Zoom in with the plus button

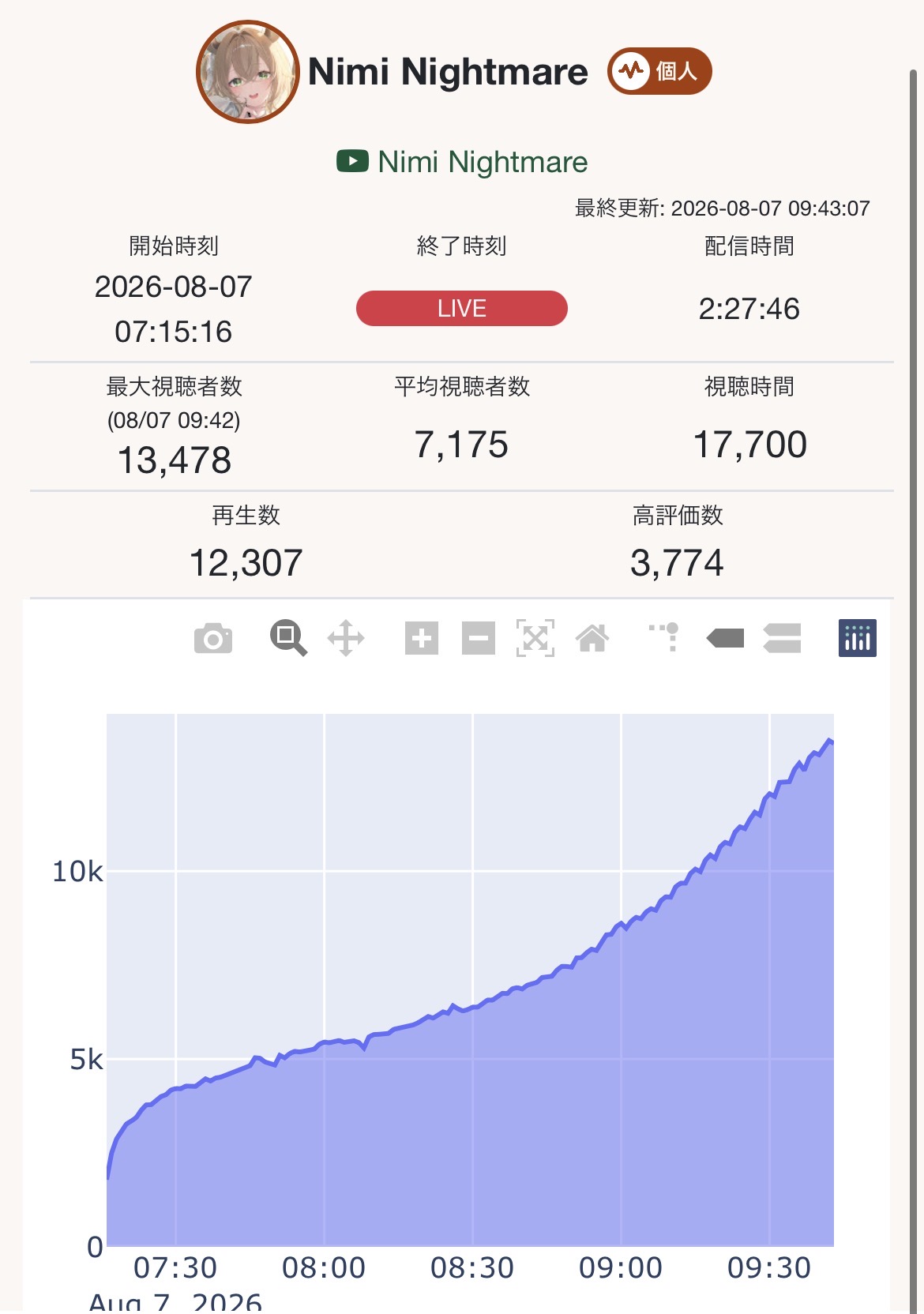[x=422, y=638]
